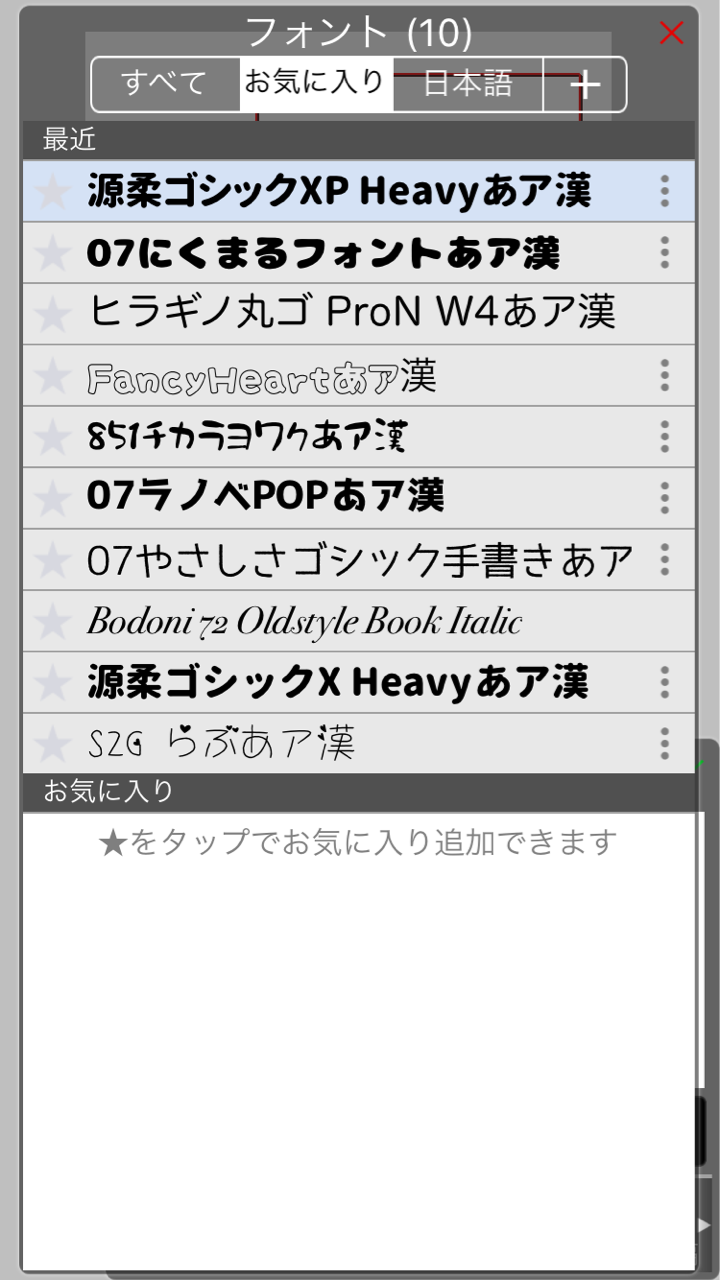720x1280 pixels.
Task: Open options for the FancyHeart font
Action: tap(664, 375)
